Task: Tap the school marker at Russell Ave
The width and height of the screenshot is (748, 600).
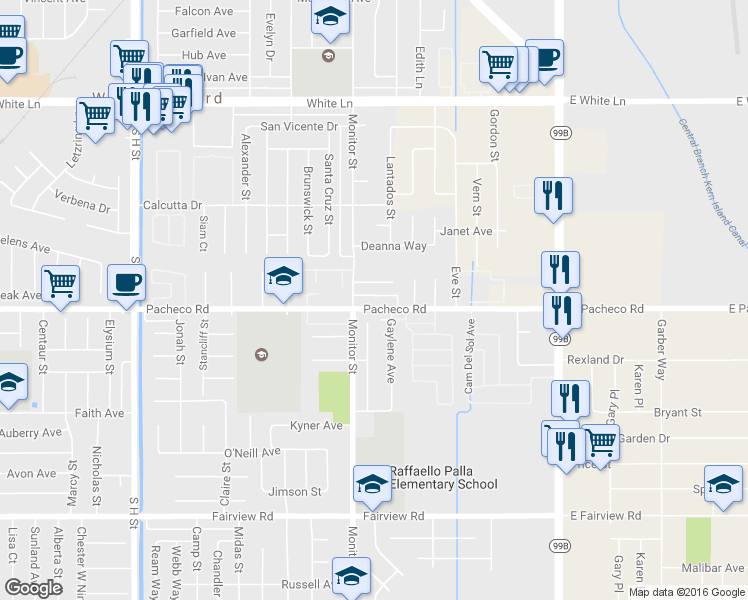Action: [x=352, y=578]
